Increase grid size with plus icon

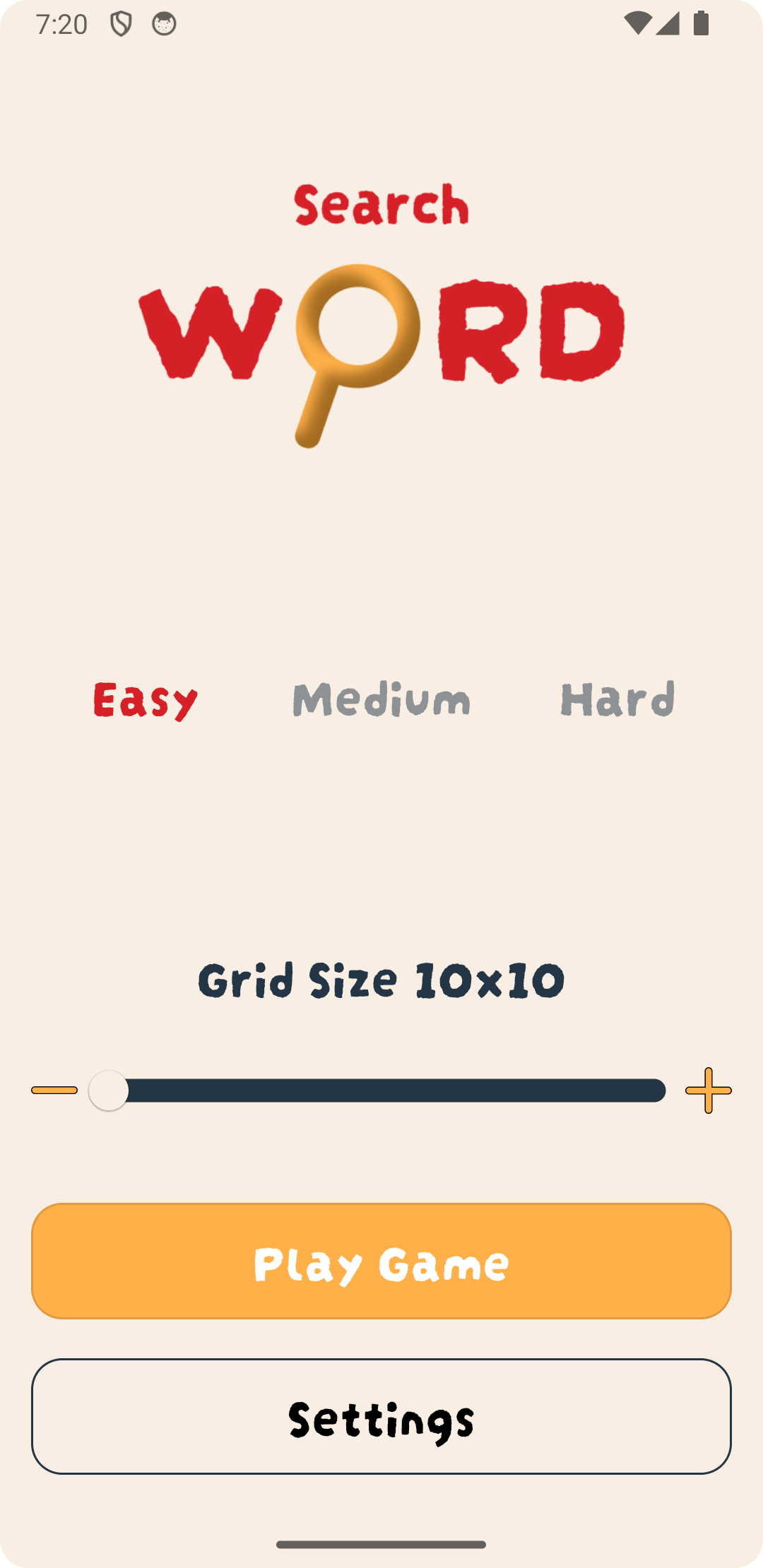pyautogui.click(x=708, y=1091)
